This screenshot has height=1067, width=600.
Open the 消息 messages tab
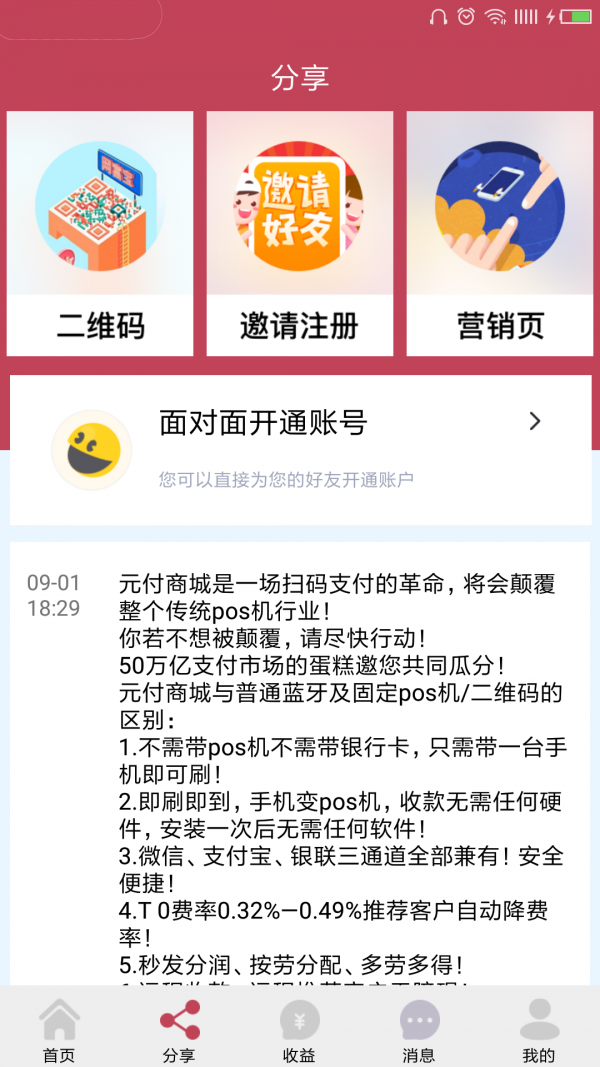point(419,1030)
